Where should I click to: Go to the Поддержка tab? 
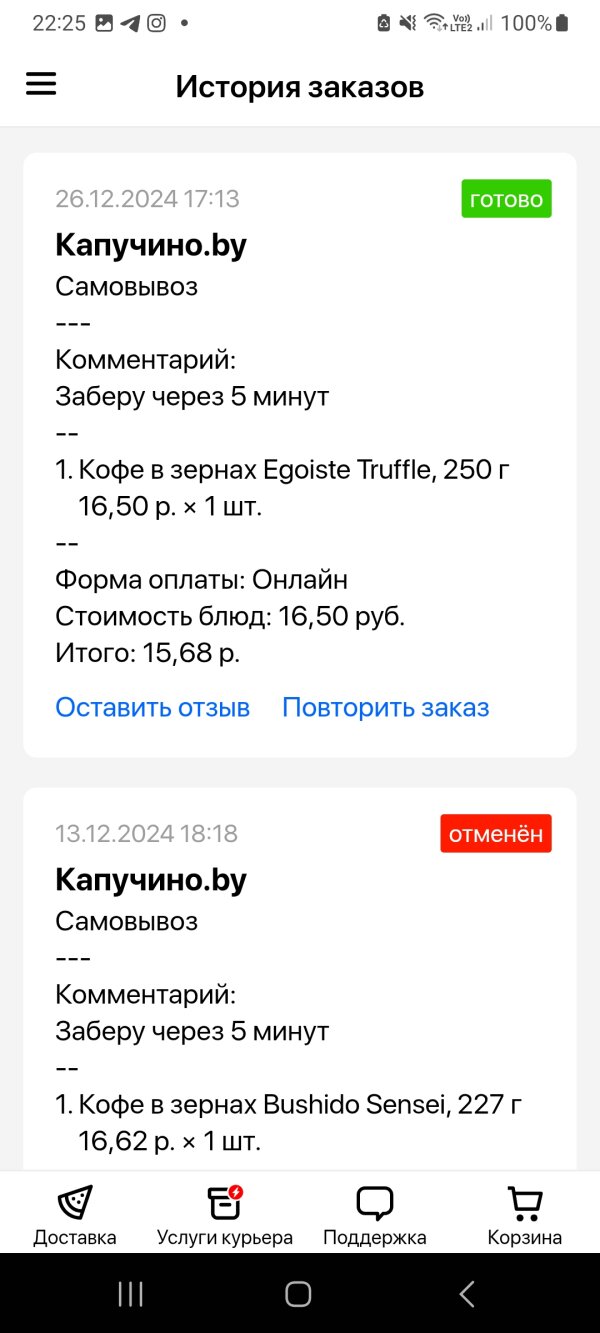(x=375, y=1214)
